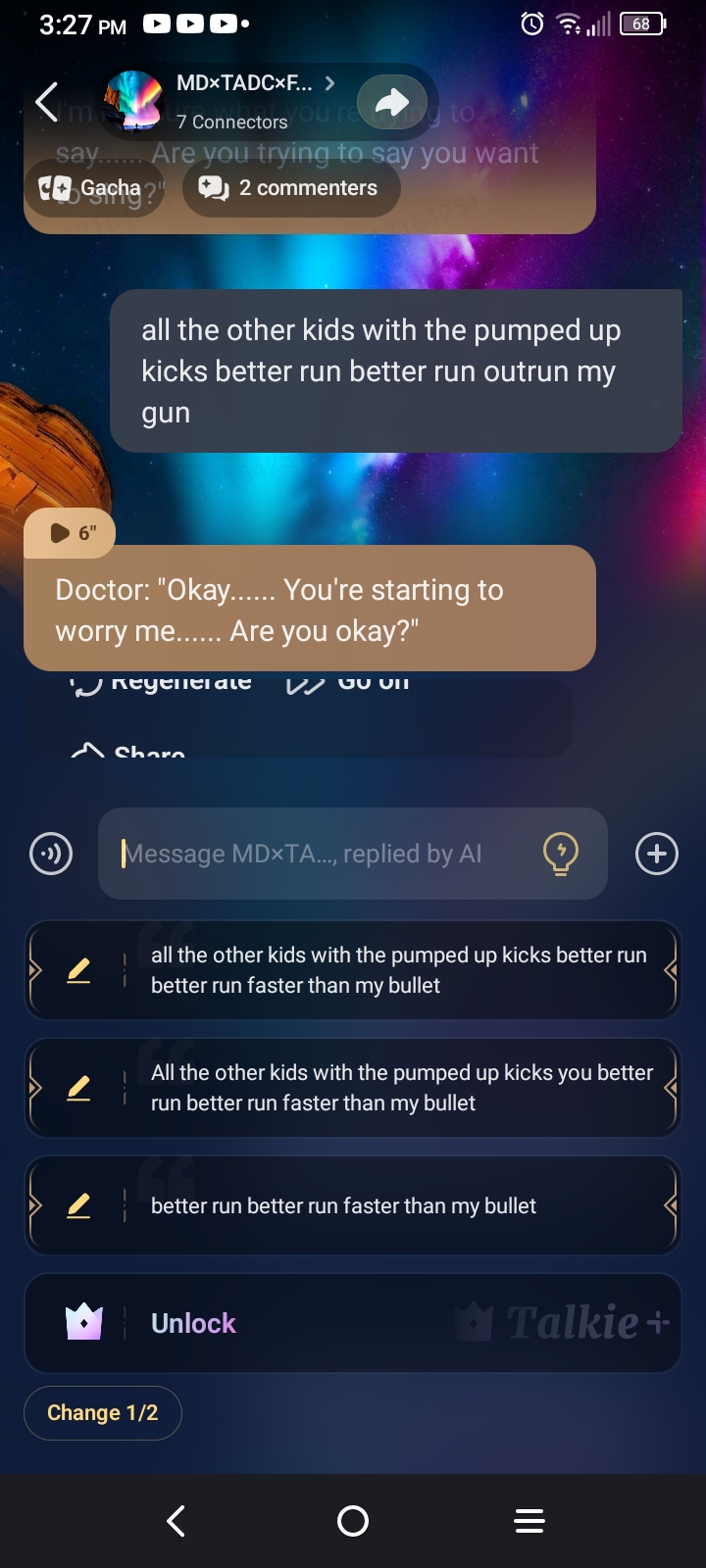Go back from the chat
Viewport: 706px width, 1568px height.
(x=46, y=102)
